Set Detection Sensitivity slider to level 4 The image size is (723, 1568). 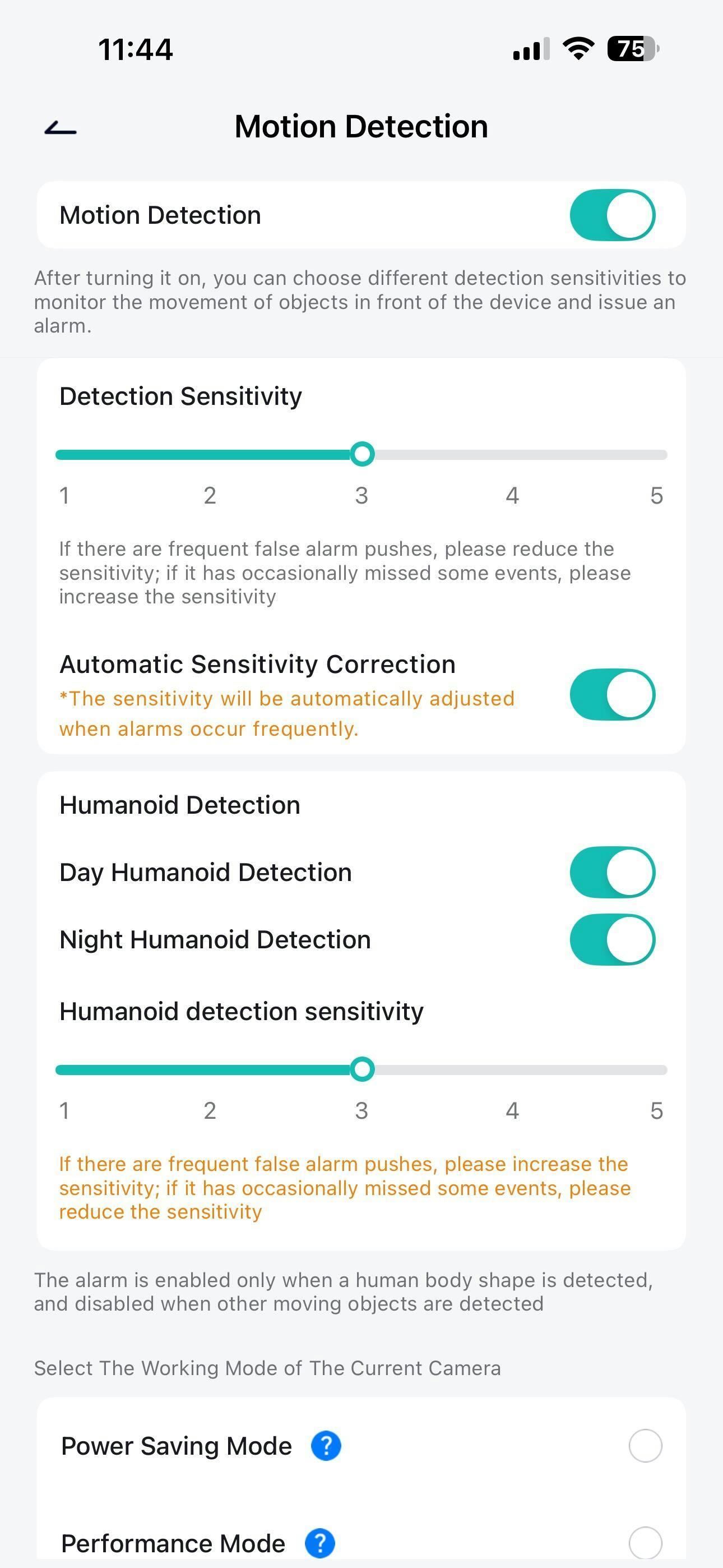pyautogui.click(x=512, y=455)
